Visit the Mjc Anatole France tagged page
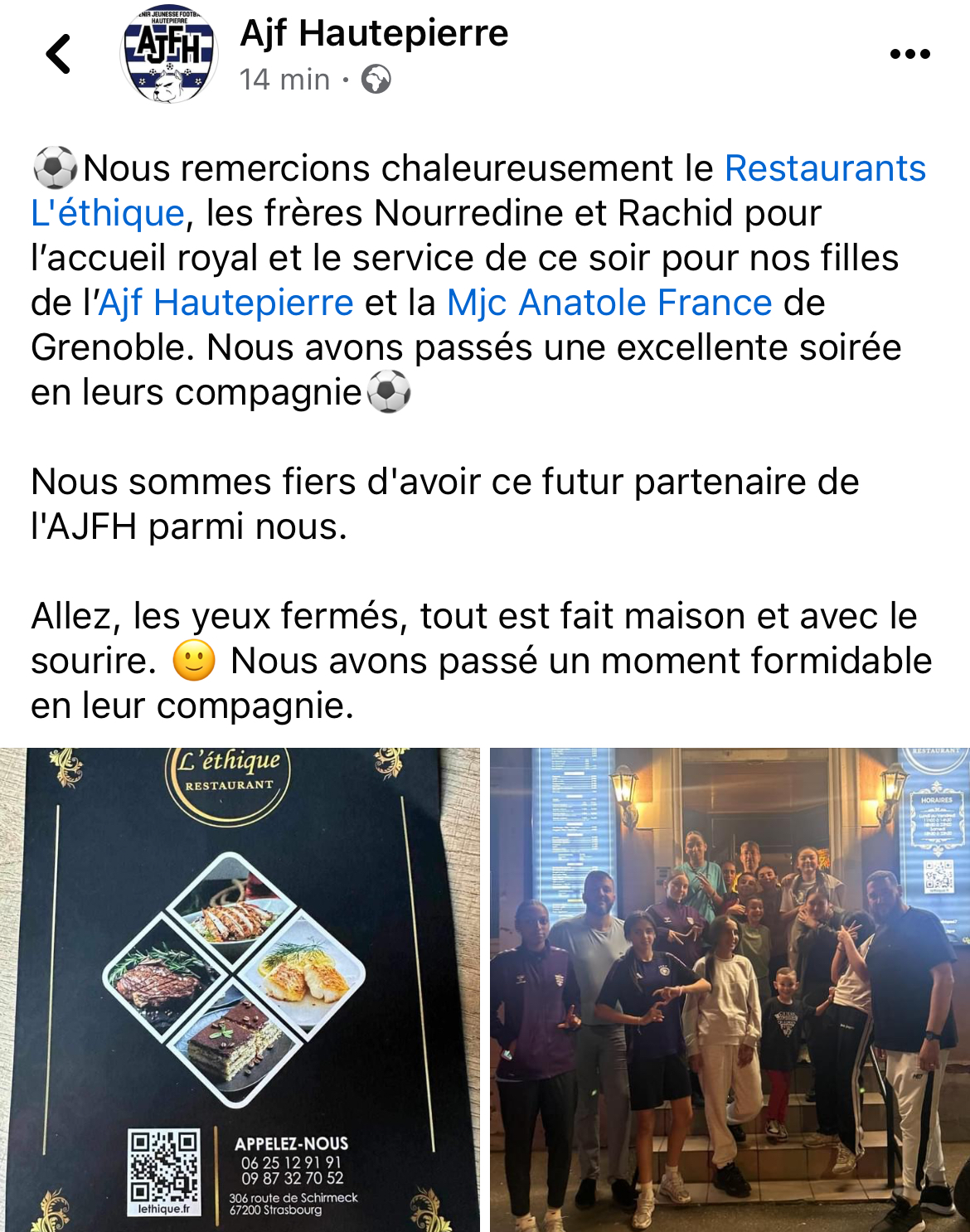Viewport: 970px width, 1232px height. coord(609,303)
